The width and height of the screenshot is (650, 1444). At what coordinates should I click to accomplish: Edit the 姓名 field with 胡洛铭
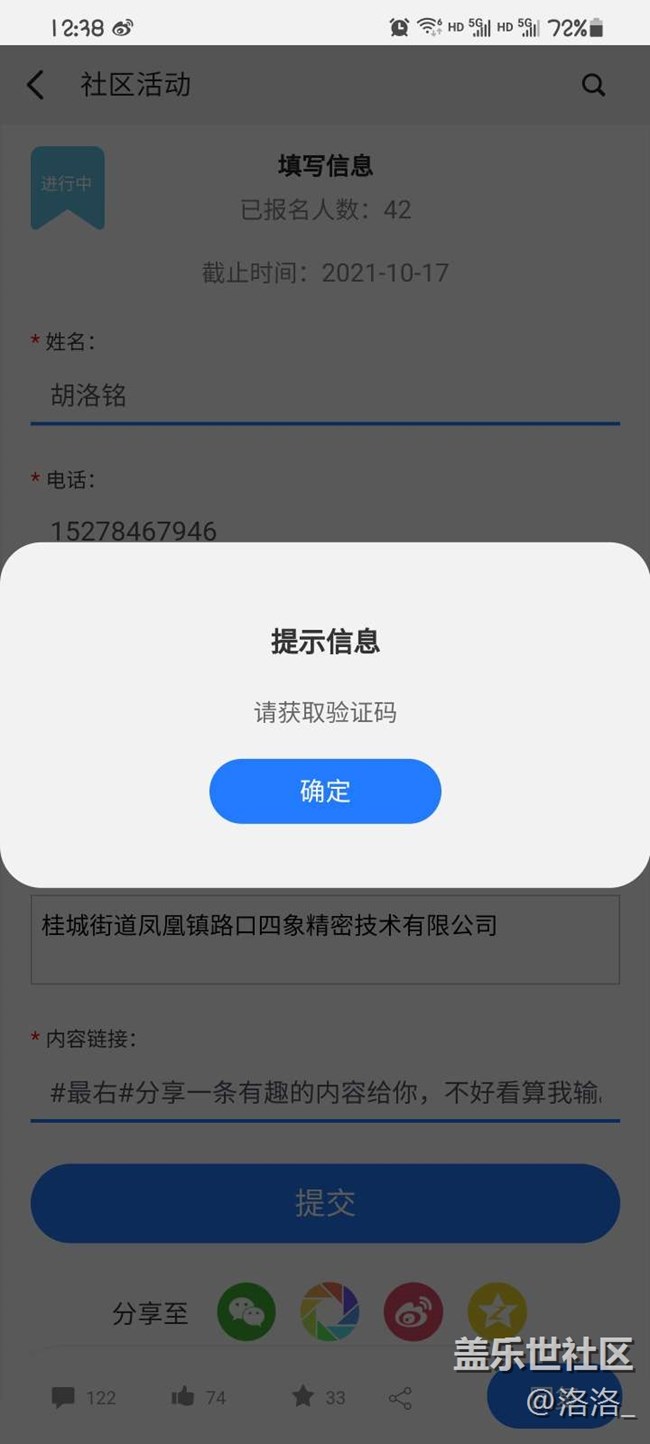[325, 396]
